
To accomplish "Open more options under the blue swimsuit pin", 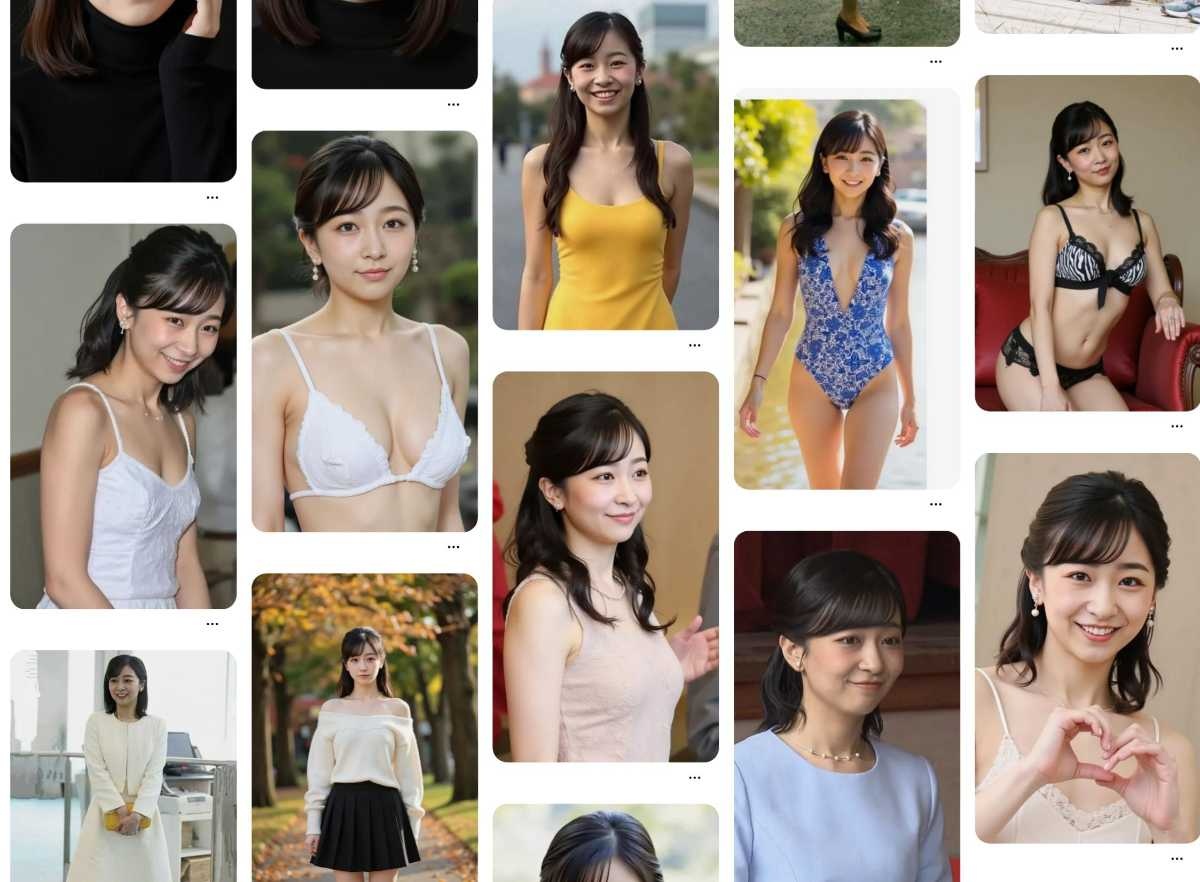I will tap(935, 505).
